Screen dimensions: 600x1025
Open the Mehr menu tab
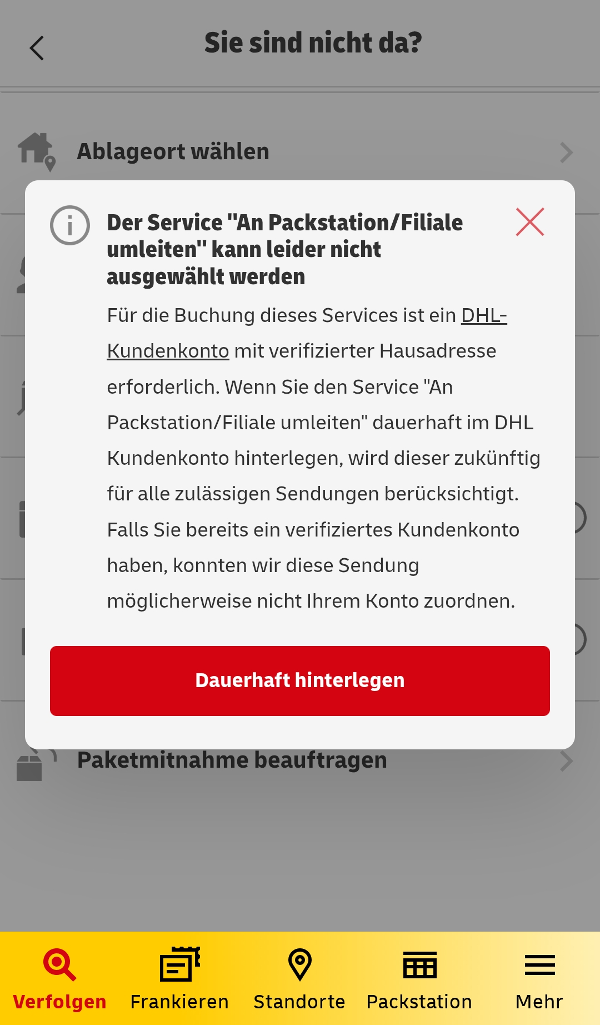point(539,979)
